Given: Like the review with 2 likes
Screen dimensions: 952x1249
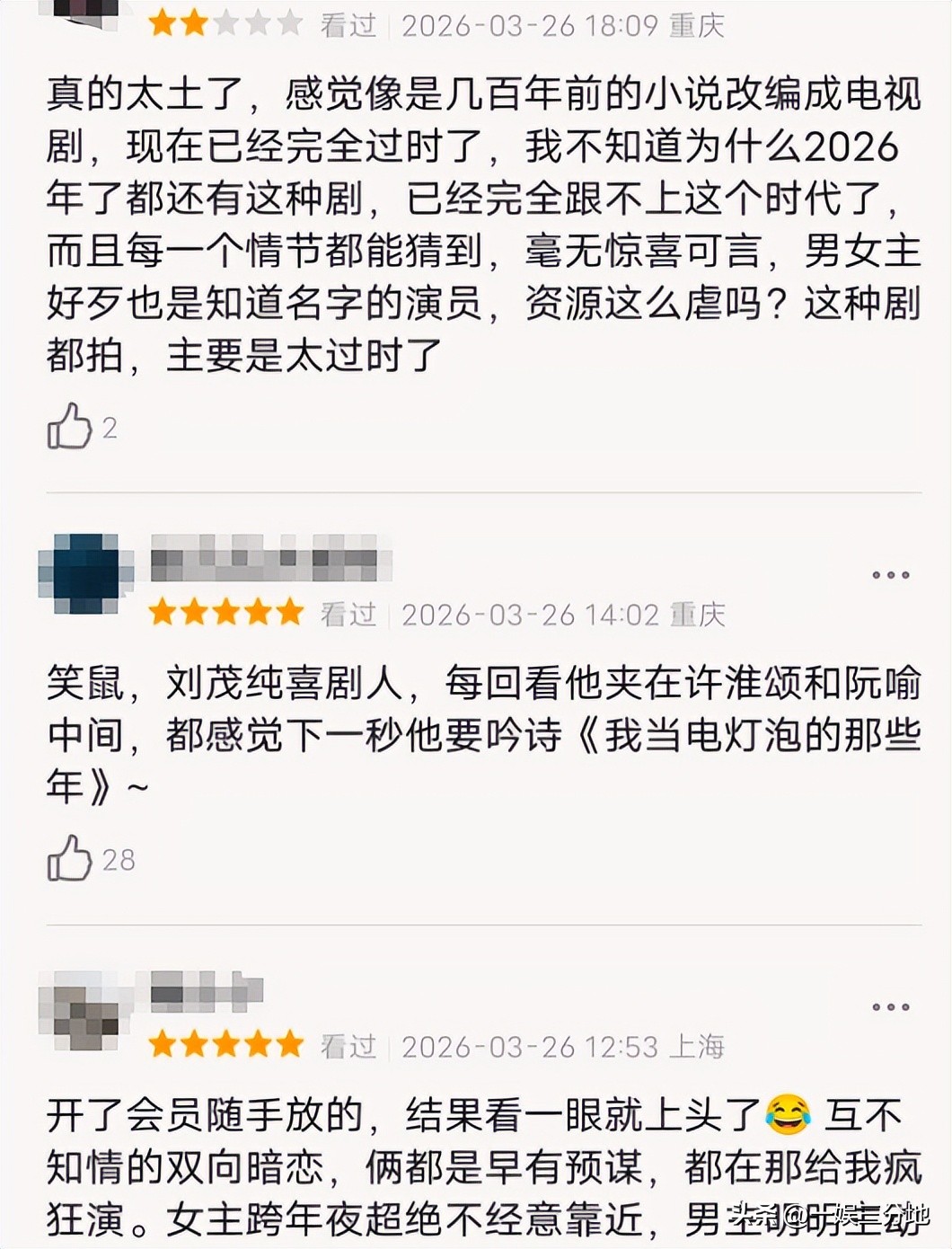Looking at the screenshot, I should pyautogui.click(x=70, y=426).
